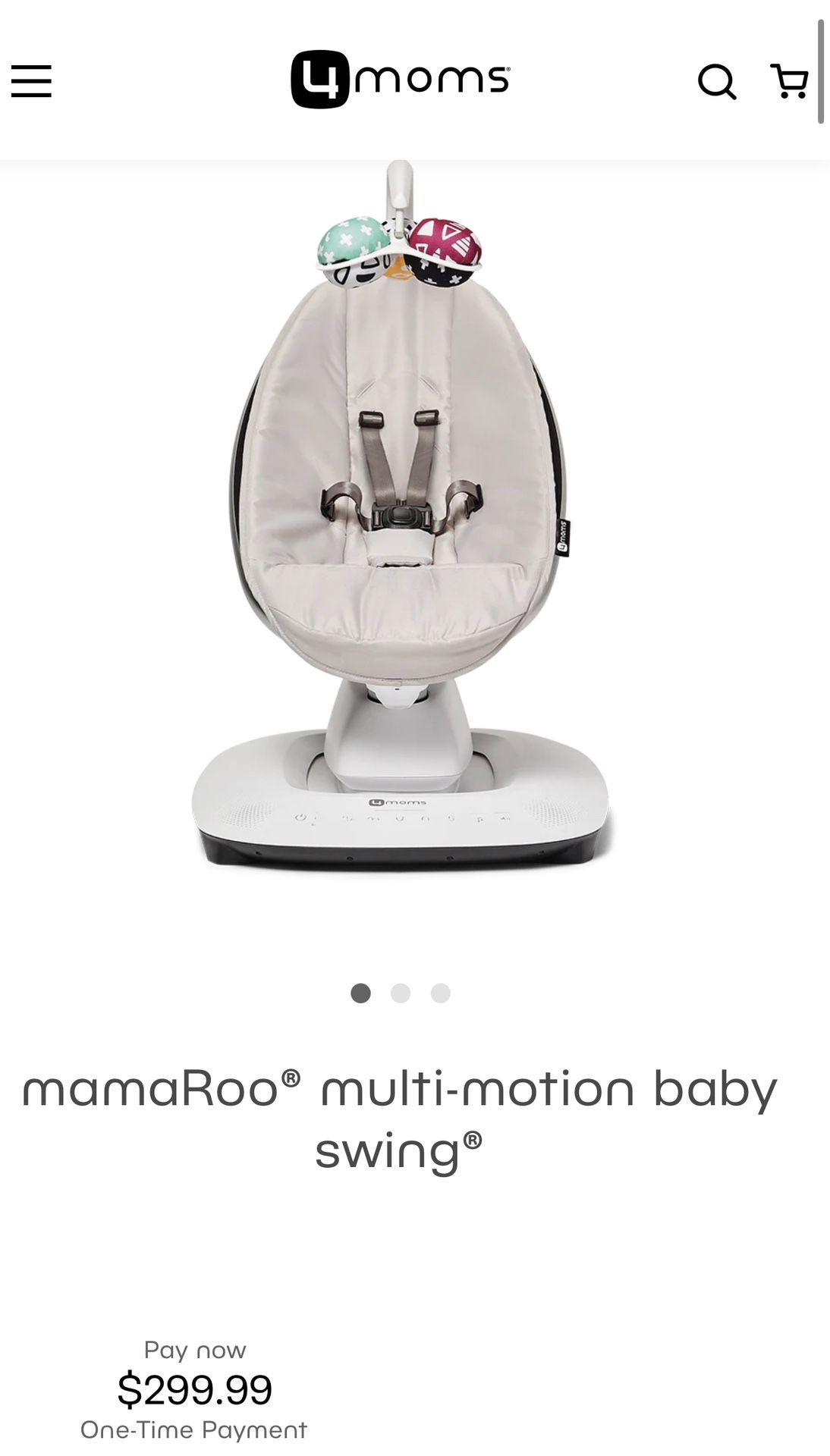This screenshot has width=830, height=1456.
Task: Go to the 4moms homepage logo
Action: pos(400,80)
